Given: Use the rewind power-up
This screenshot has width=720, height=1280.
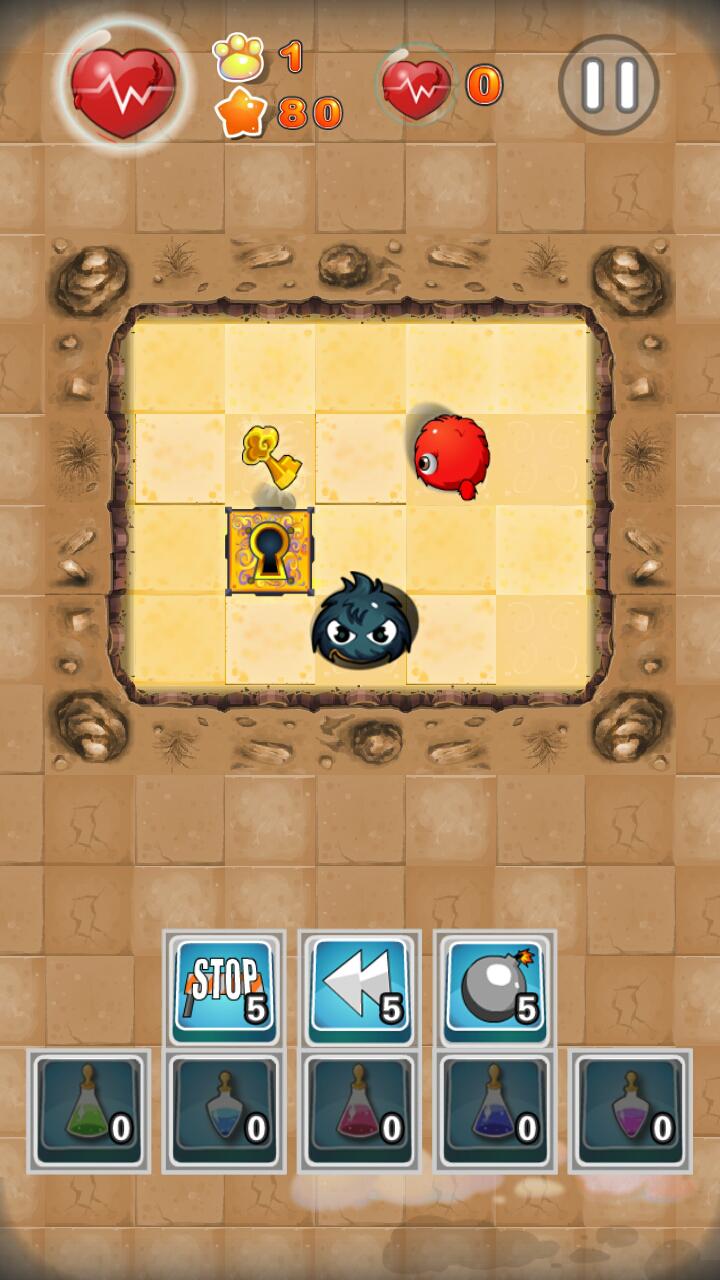Looking at the screenshot, I should point(360,988).
